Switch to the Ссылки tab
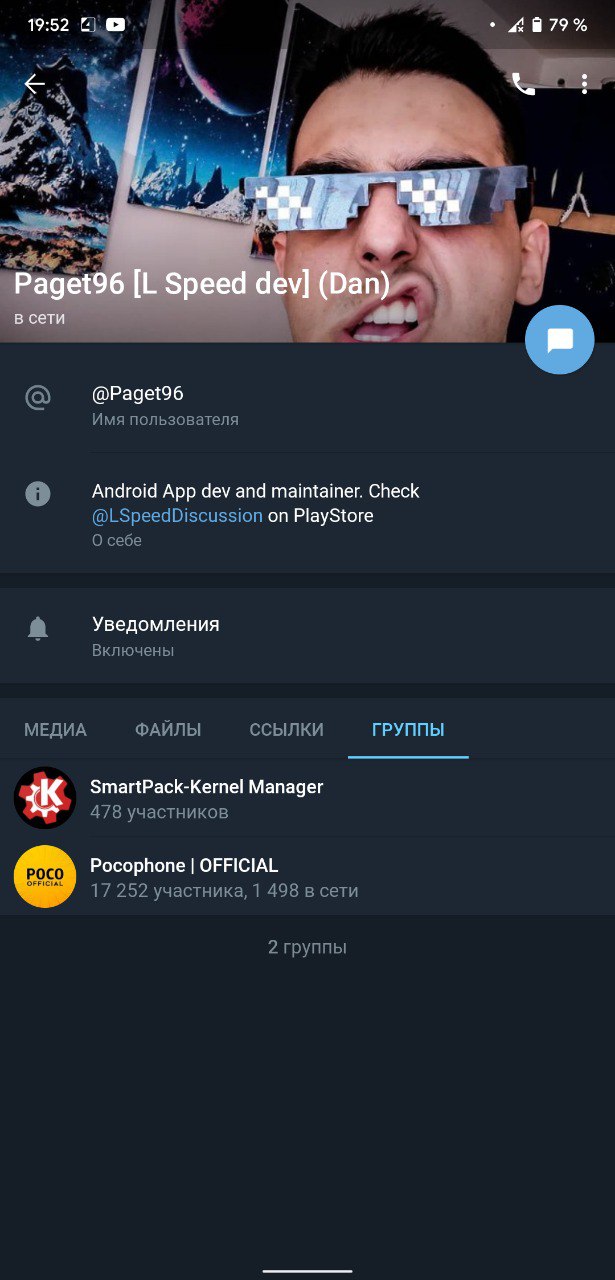 point(286,730)
